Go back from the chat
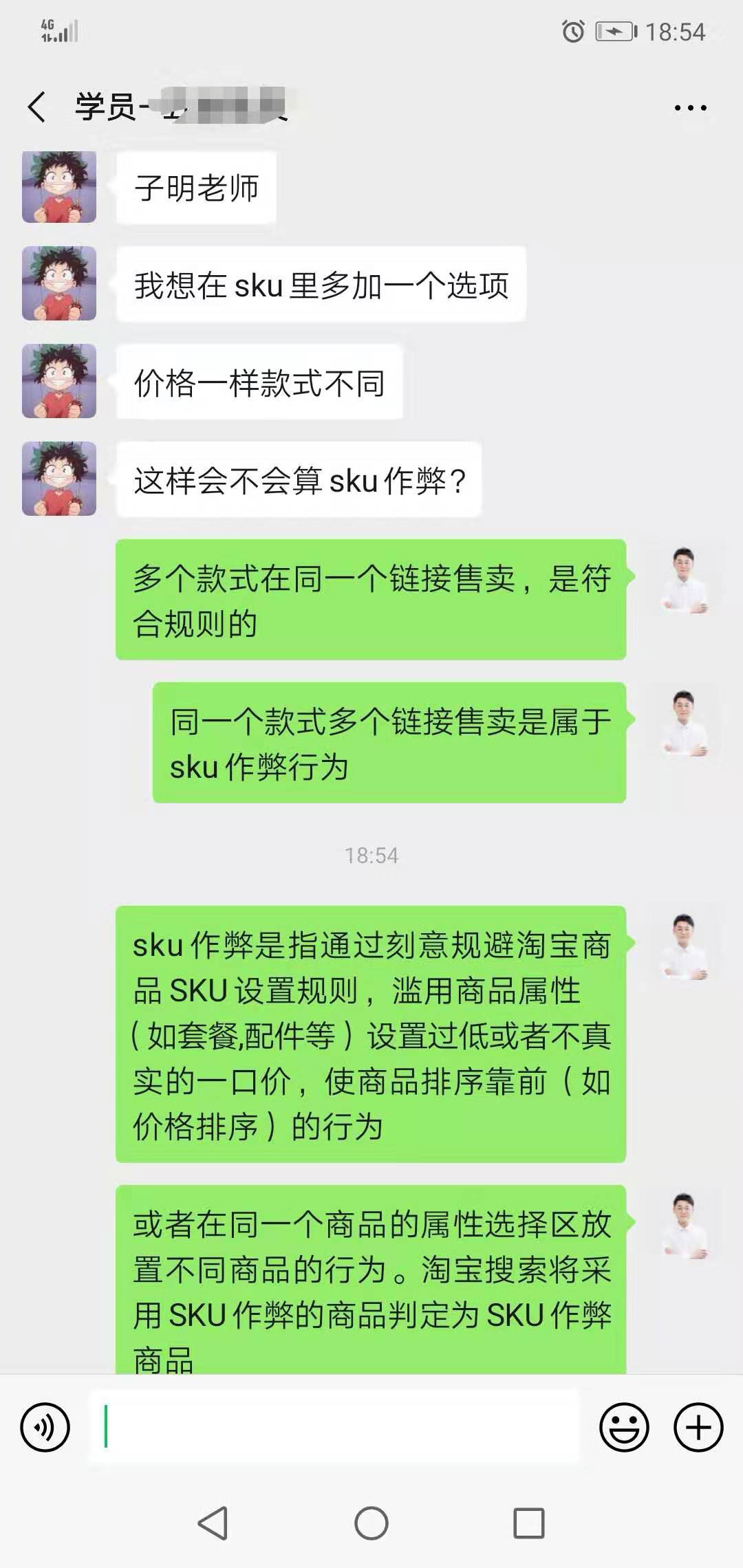The height and width of the screenshot is (1568, 743). tap(37, 107)
